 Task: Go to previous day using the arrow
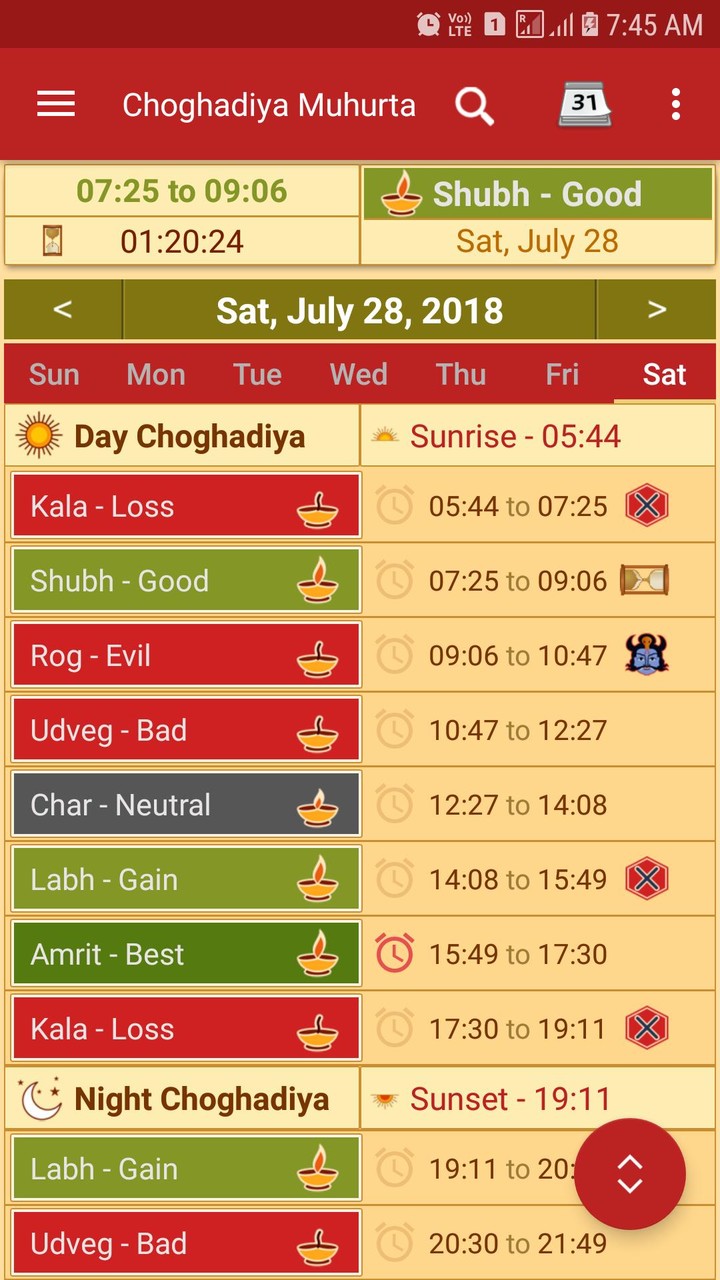(63, 310)
